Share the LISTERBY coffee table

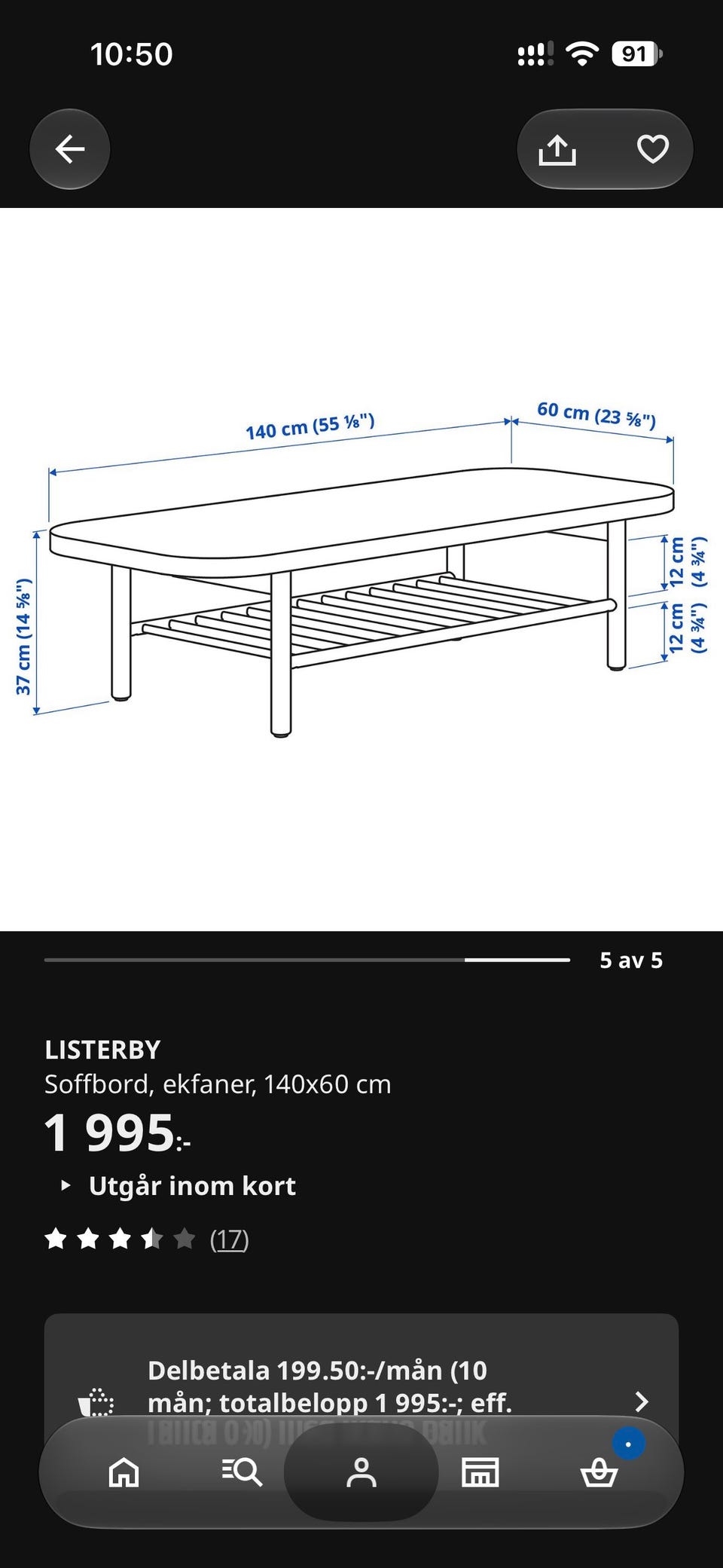point(557,149)
